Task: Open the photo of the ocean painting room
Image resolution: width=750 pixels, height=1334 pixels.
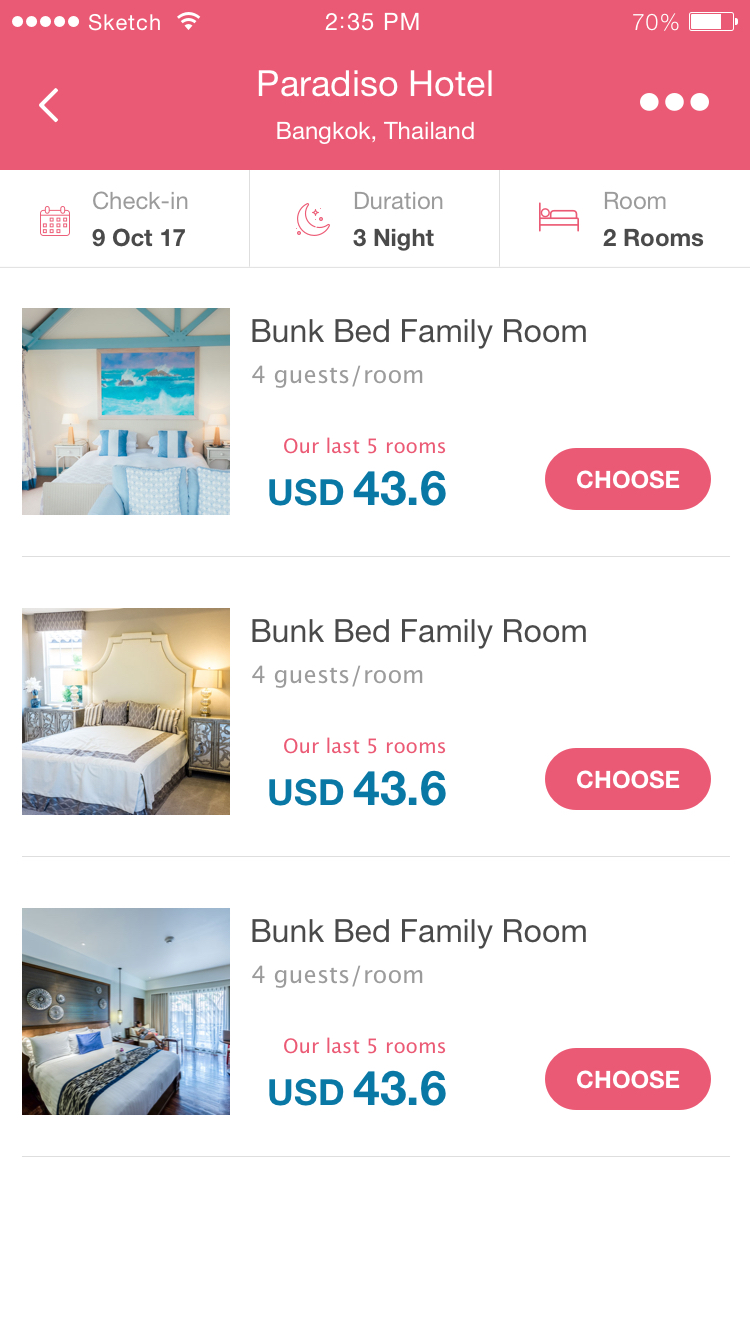Action: coord(126,411)
